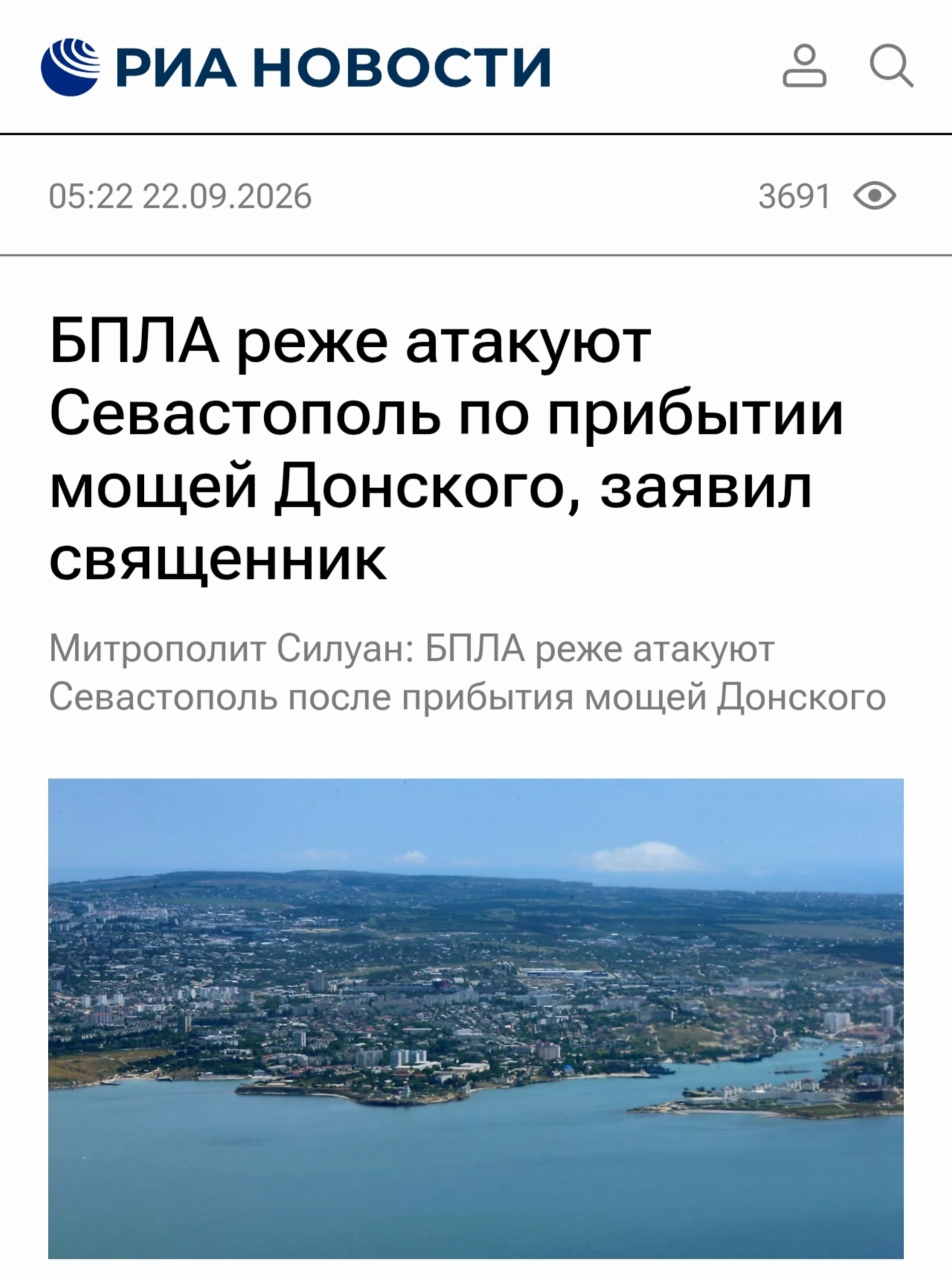The width and height of the screenshot is (952, 1280).
Task: Open the user profile icon
Action: click(804, 66)
